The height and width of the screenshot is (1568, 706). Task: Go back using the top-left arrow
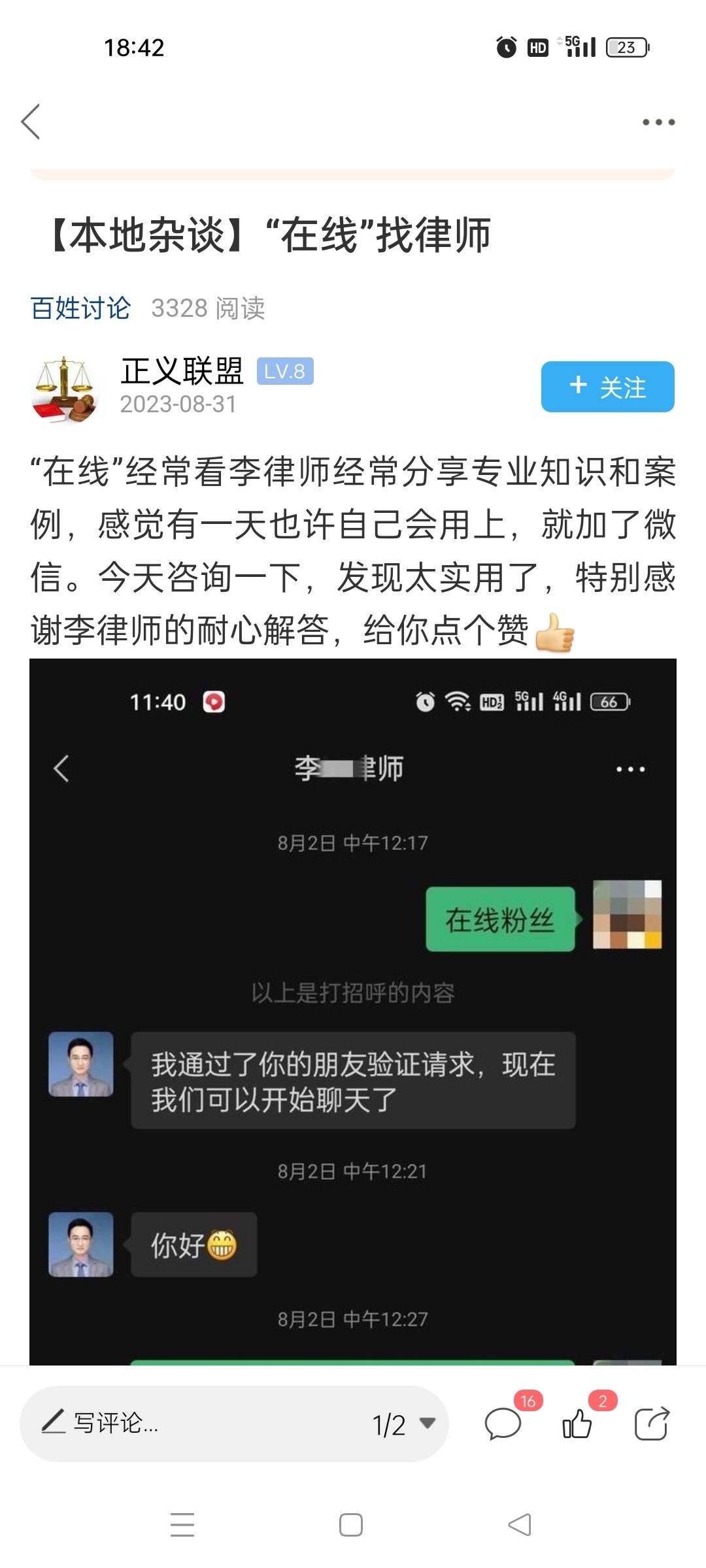pyautogui.click(x=31, y=122)
